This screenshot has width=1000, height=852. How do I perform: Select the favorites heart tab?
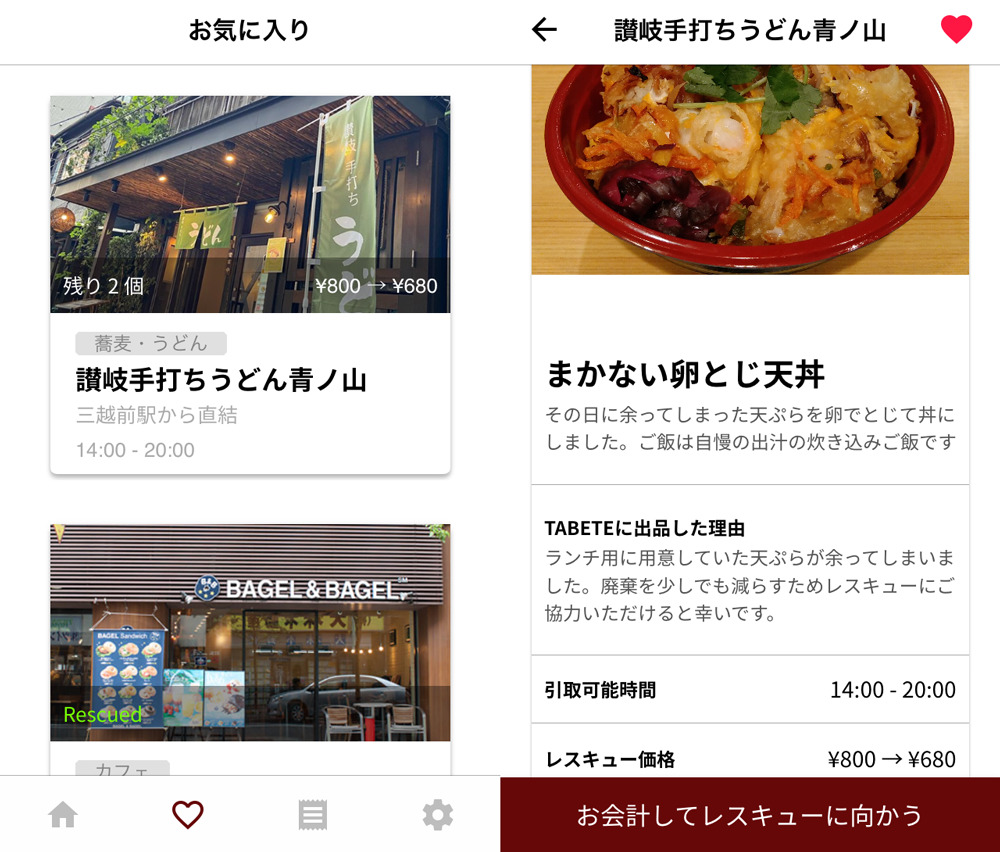tap(188, 814)
